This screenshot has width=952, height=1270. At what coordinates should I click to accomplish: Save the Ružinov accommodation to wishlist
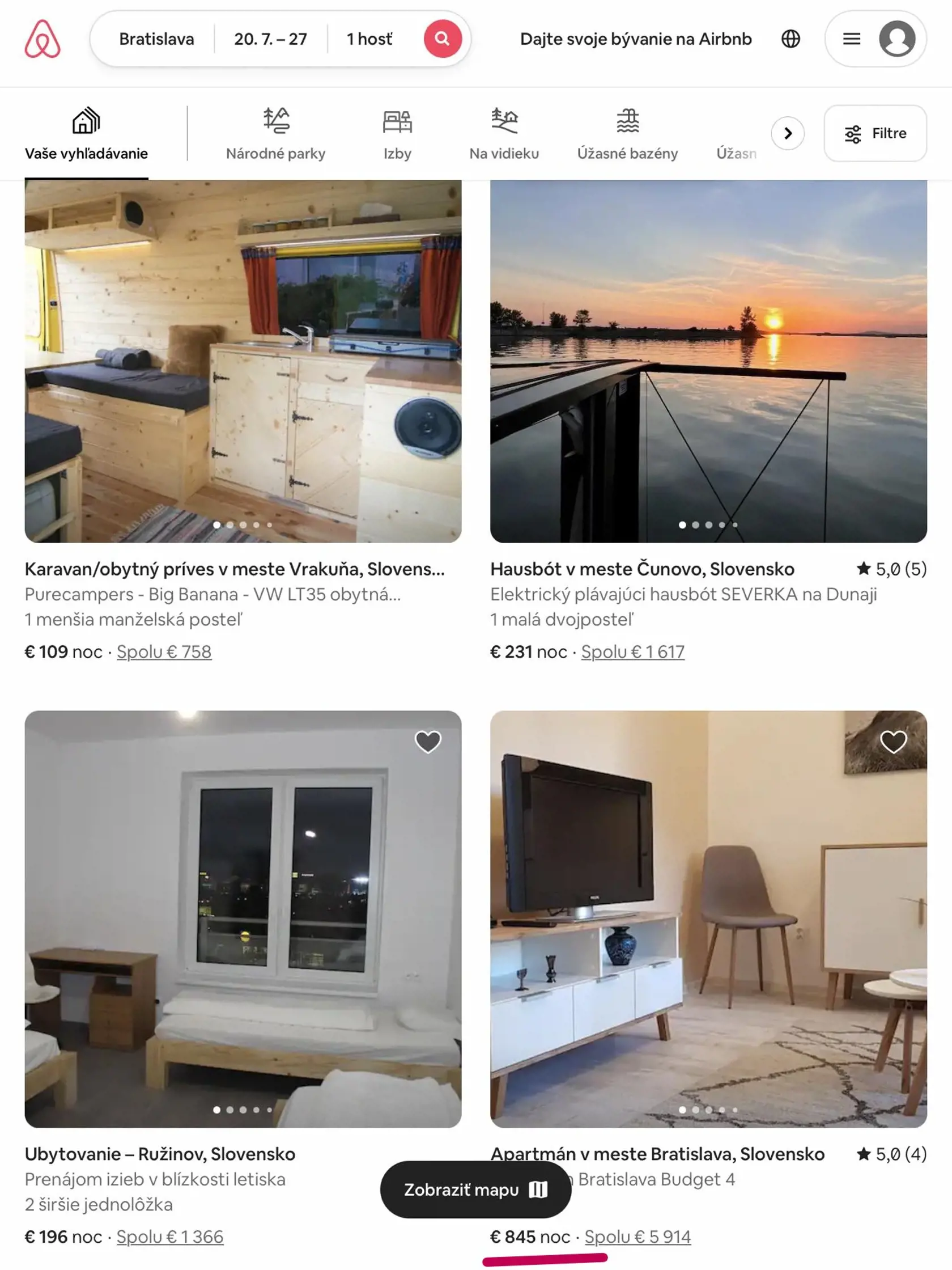click(427, 742)
